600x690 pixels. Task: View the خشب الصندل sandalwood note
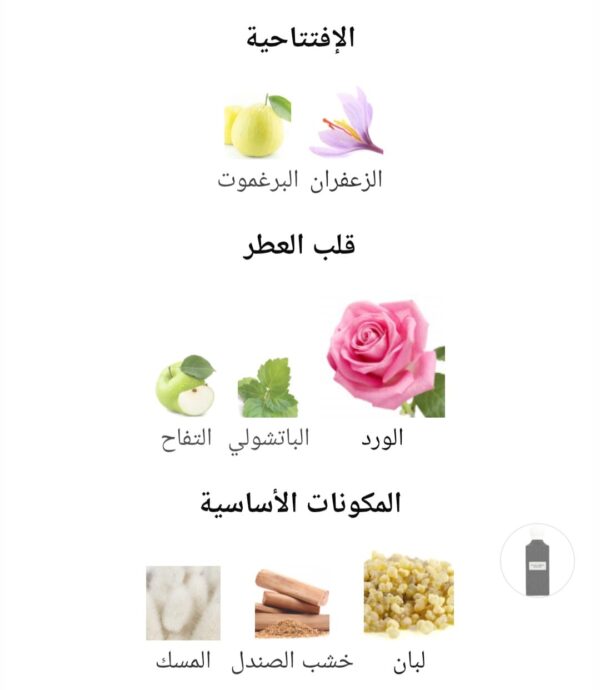pos(291,602)
